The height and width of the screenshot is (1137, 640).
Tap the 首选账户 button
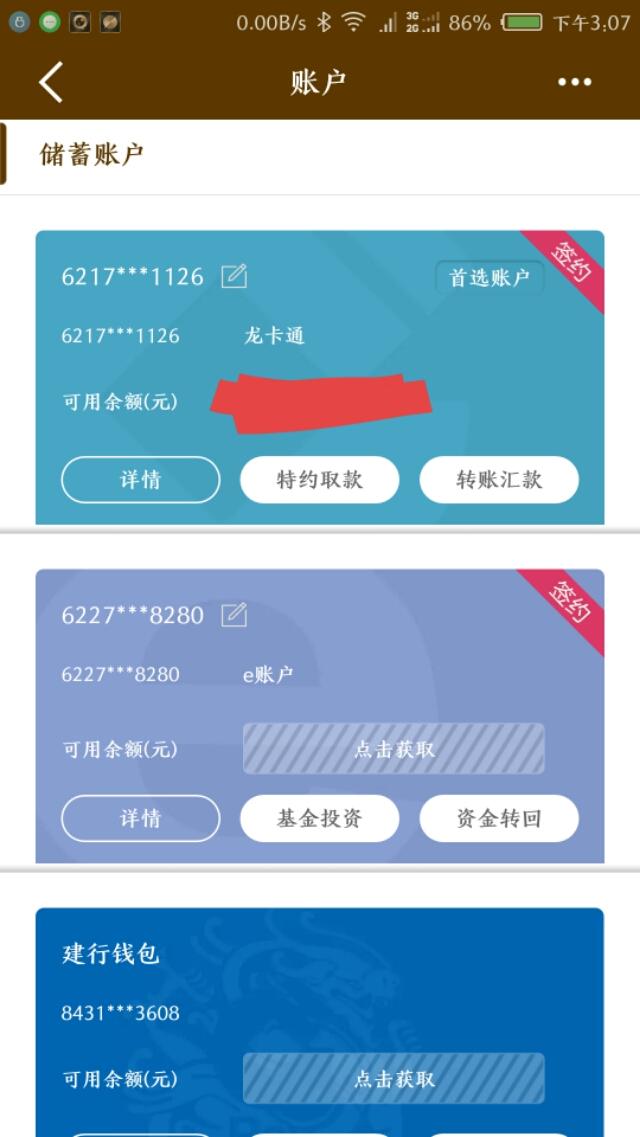(489, 277)
